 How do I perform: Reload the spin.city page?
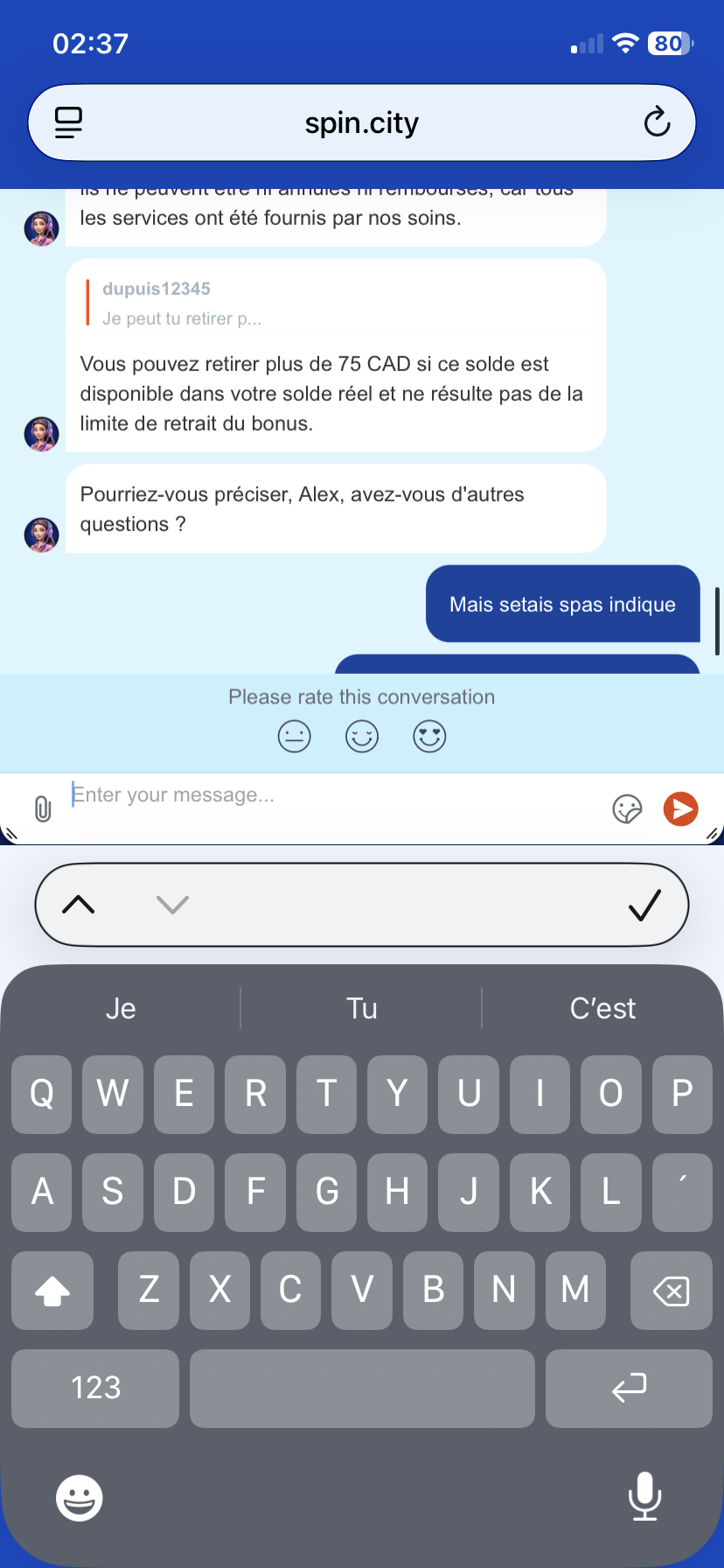tap(657, 122)
